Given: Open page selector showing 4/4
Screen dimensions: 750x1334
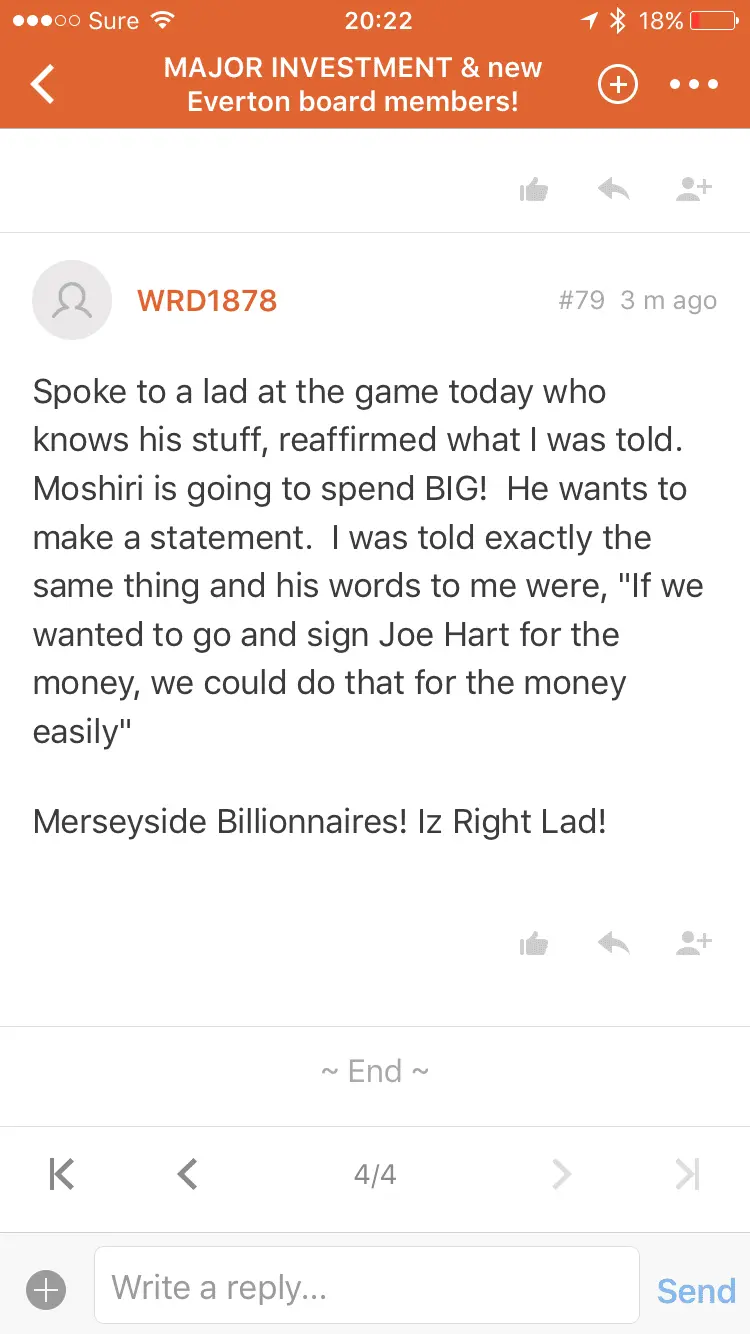Looking at the screenshot, I should click(375, 1174).
